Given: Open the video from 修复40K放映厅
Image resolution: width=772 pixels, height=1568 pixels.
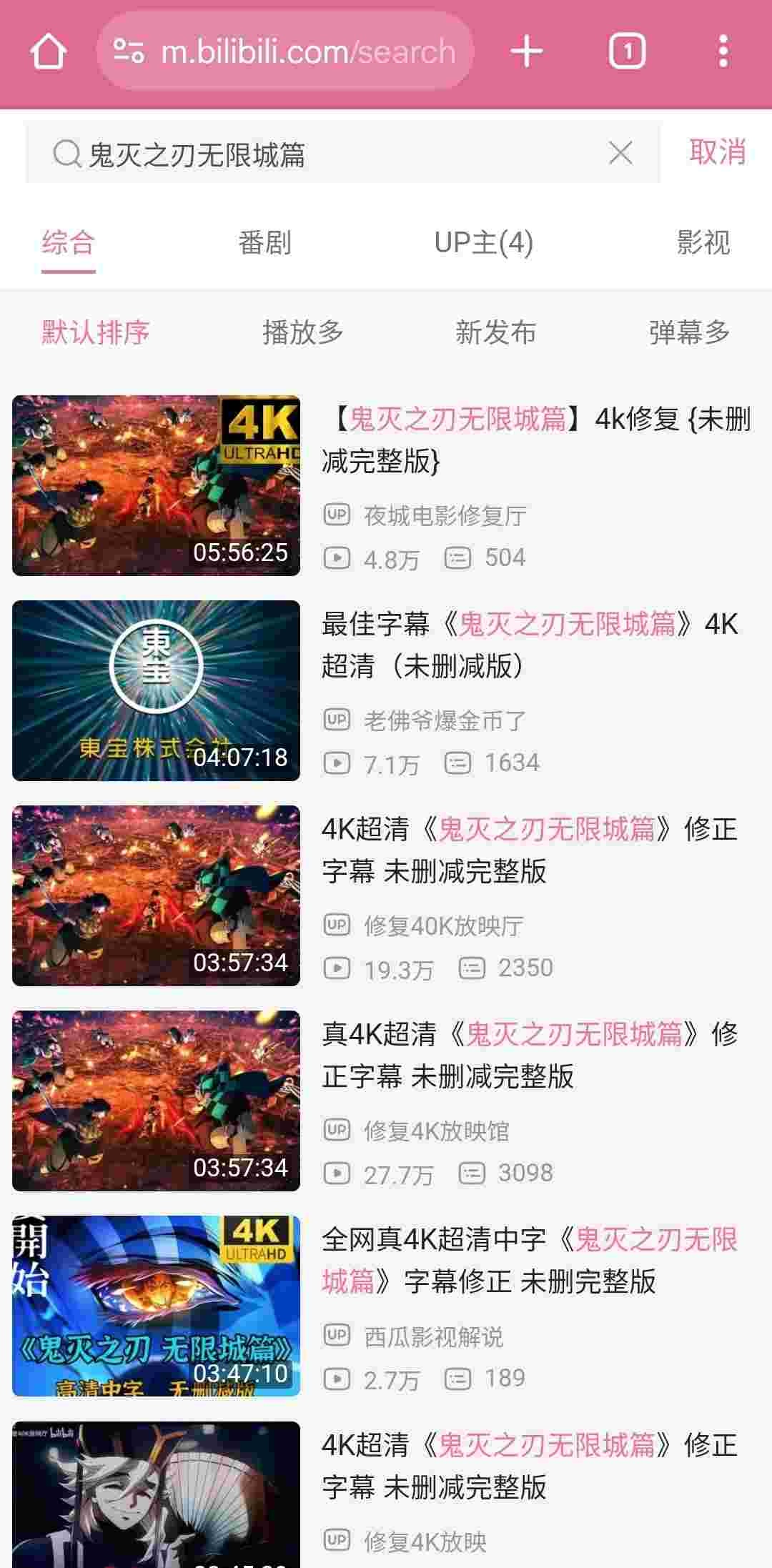Looking at the screenshot, I should pyautogui.click(x=386, y=895).
